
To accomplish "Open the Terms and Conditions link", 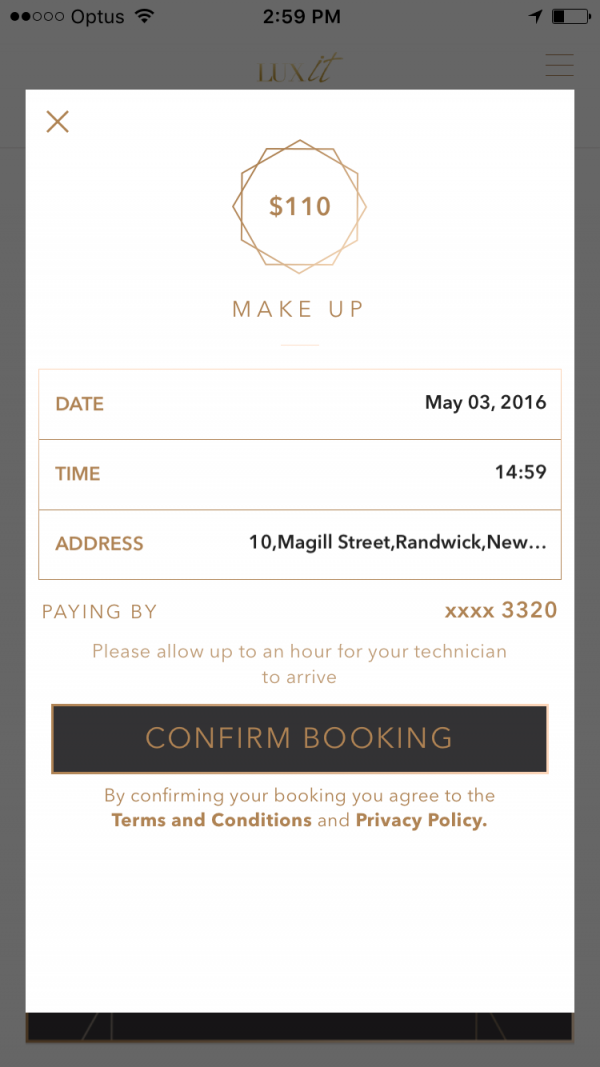I will coord(212,820).
